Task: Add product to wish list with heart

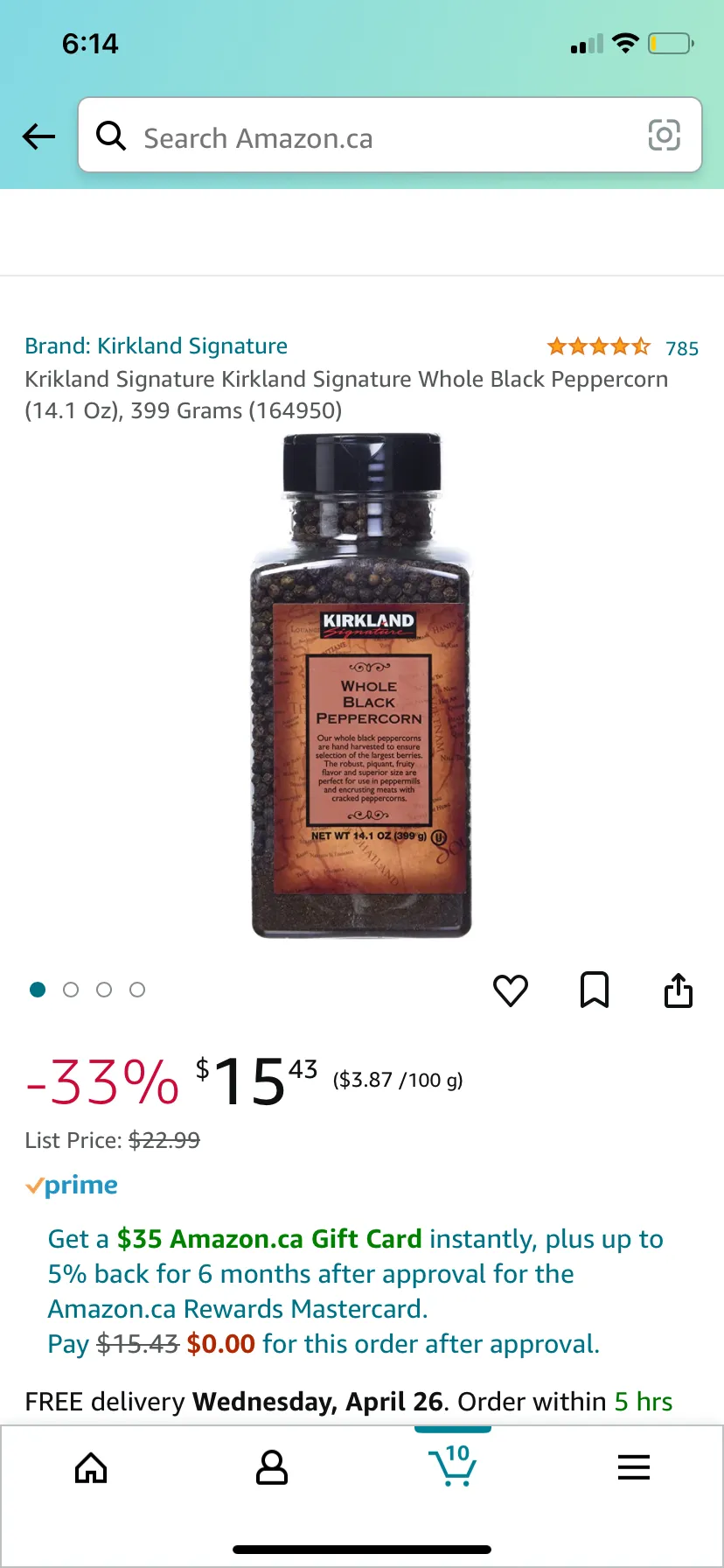Action: [511, 990]
